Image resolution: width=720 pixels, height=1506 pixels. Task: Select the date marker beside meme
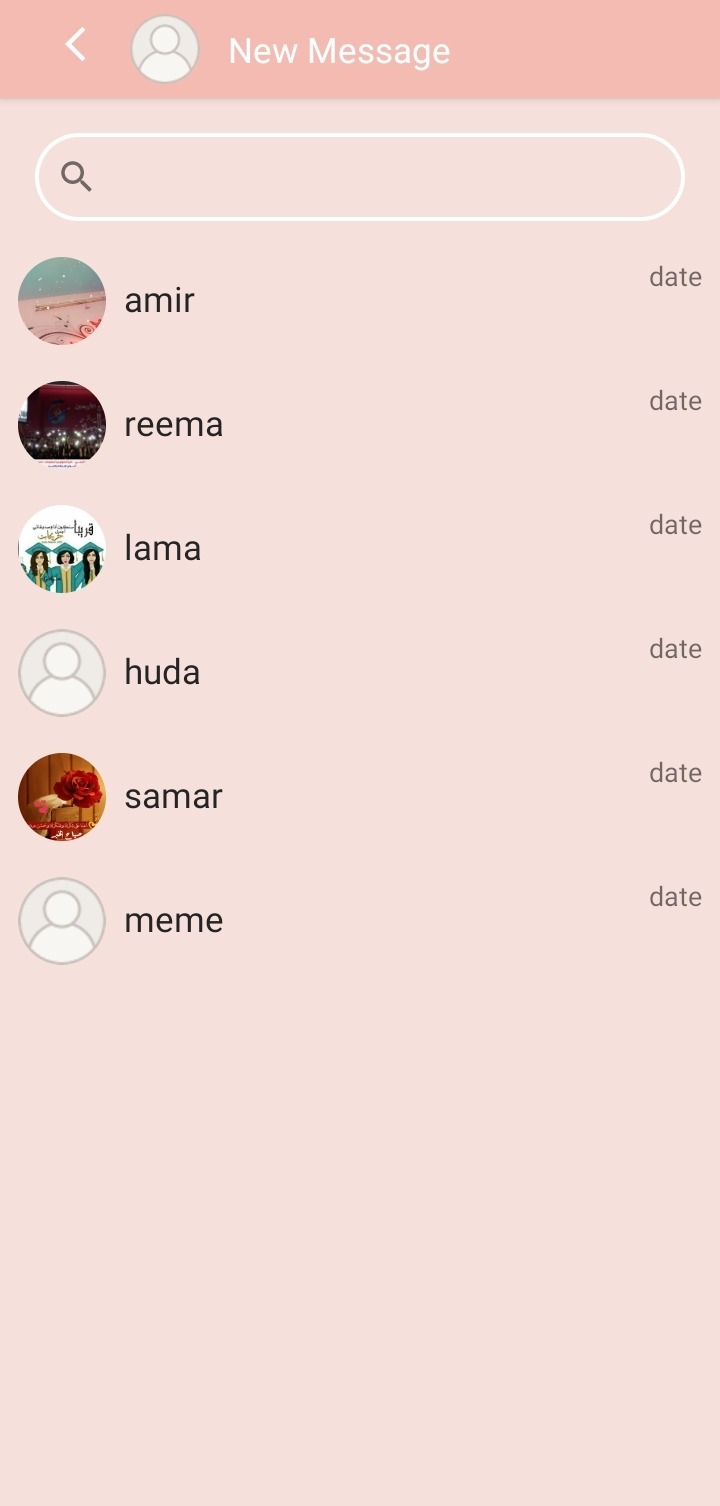click(675, 896)
